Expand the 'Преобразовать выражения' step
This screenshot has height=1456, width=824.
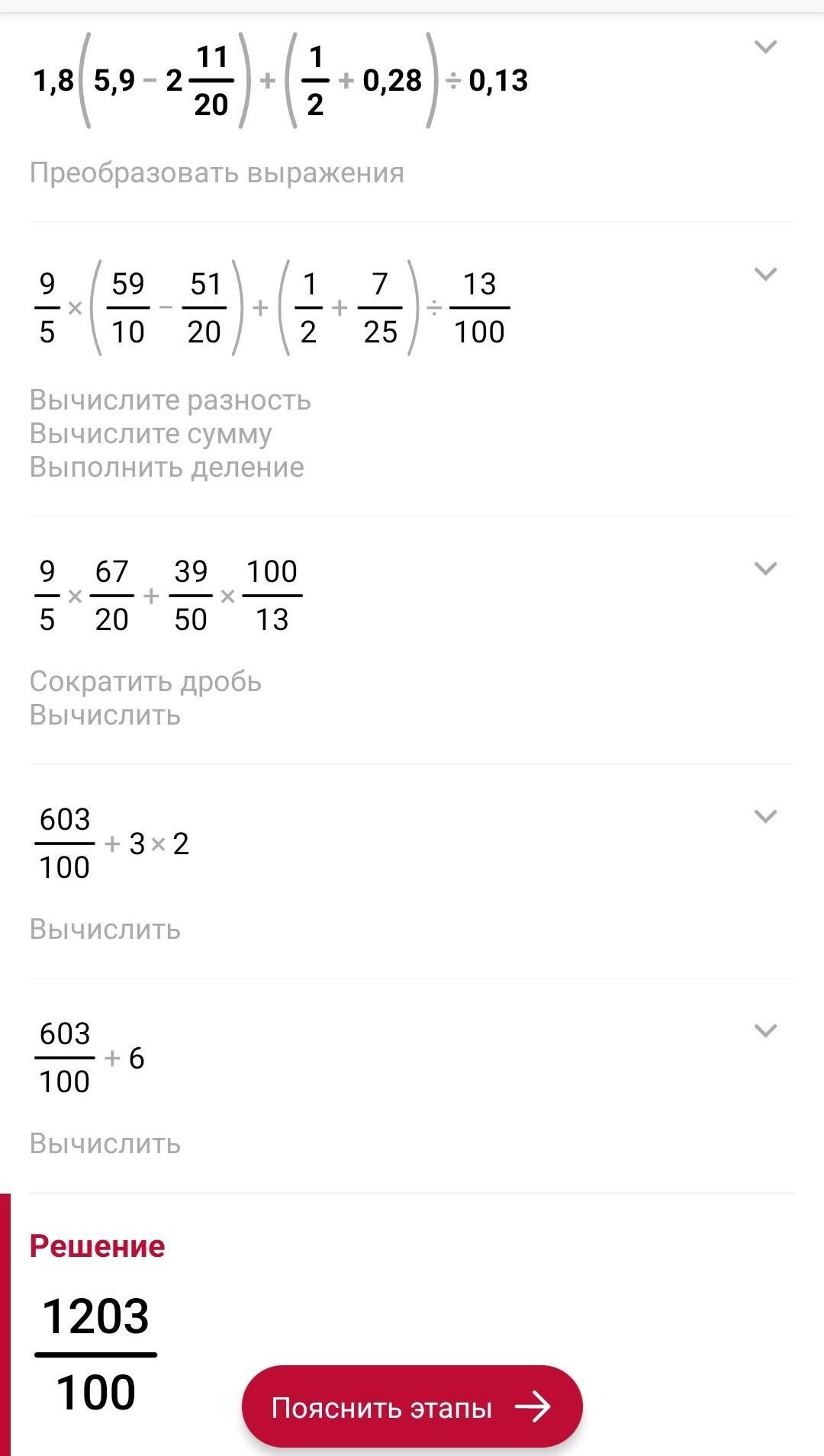[x=765, y=47]
